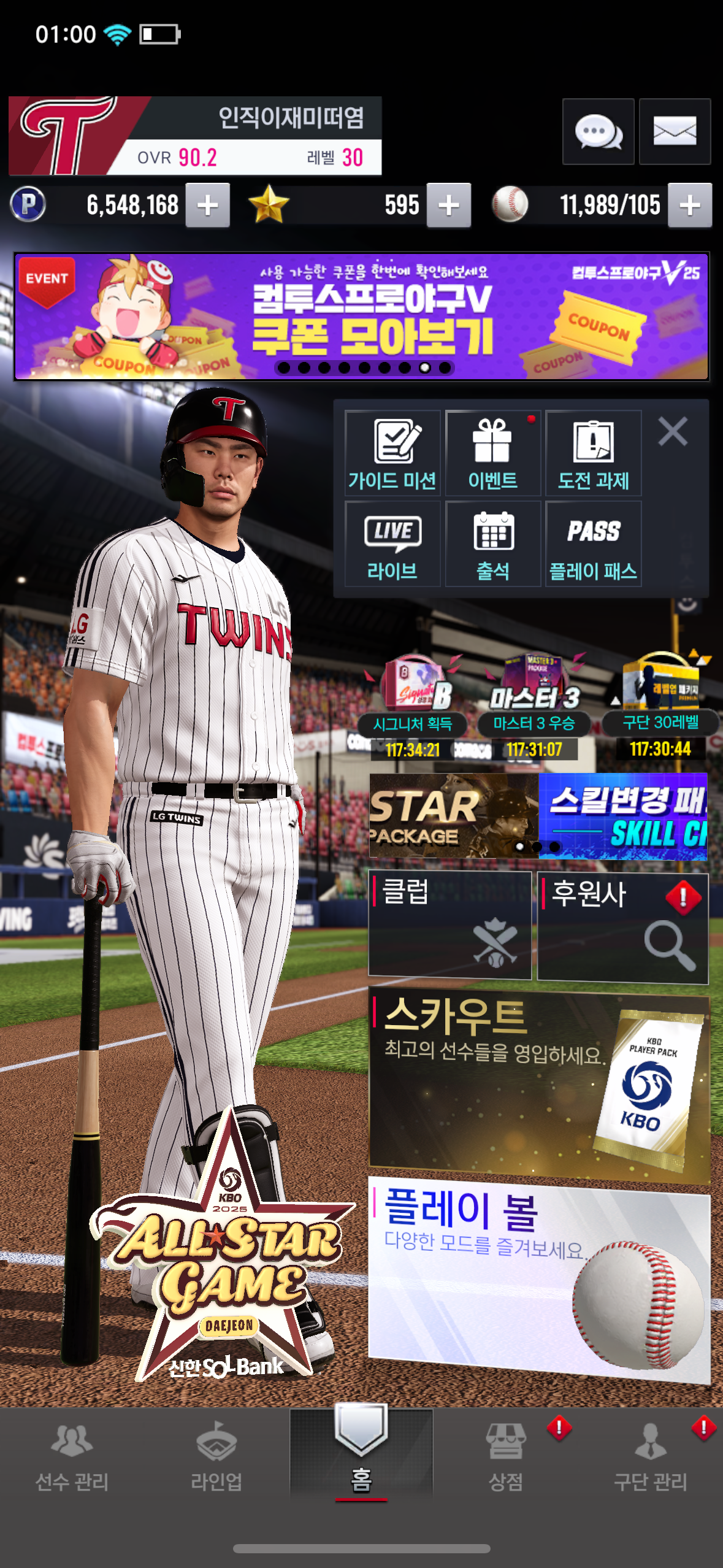Open 도전 과제 challenges
The width and height of the screenshot is (723, 1568).
click(593, 453)
